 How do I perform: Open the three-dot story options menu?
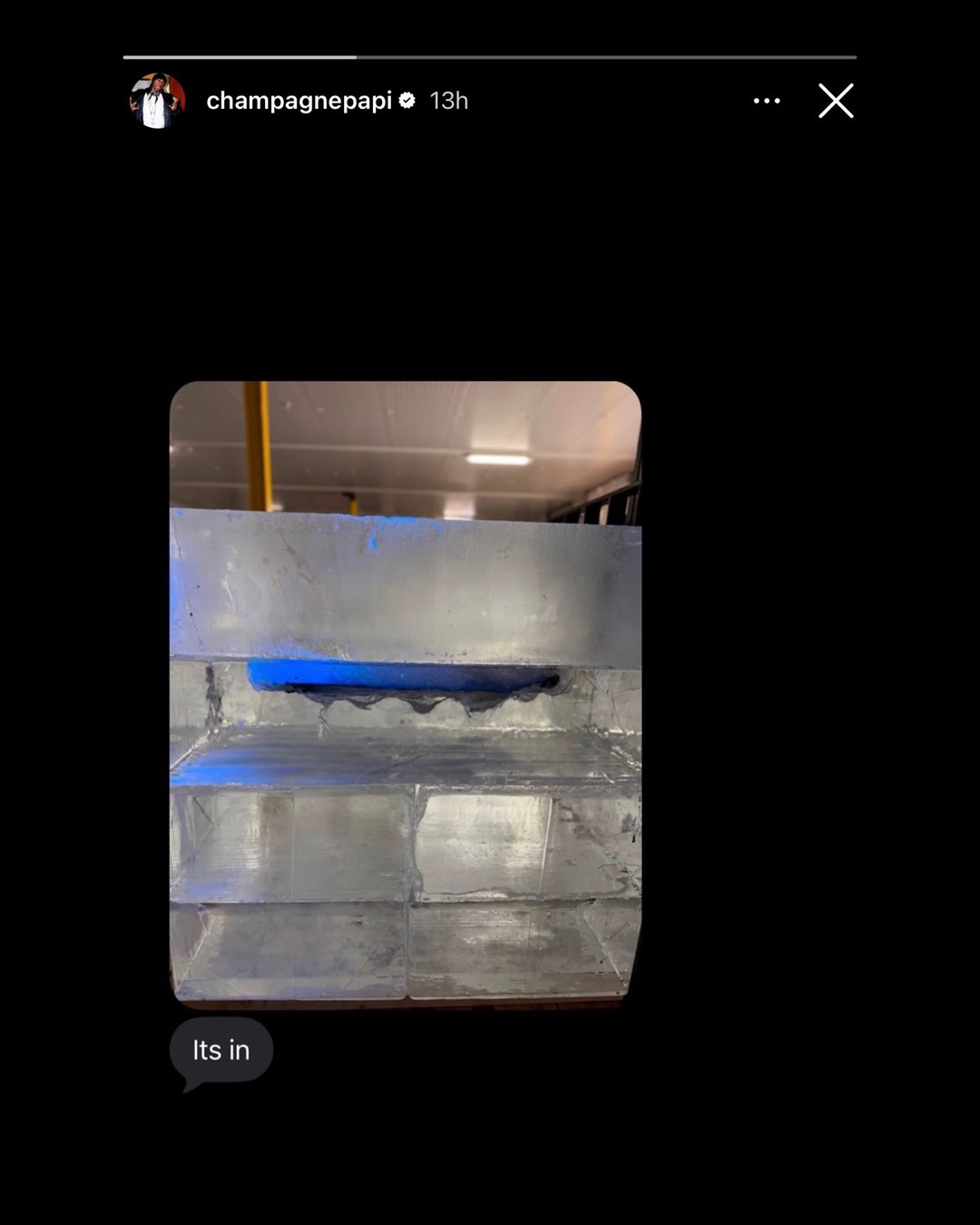click(x=767, y=101)
